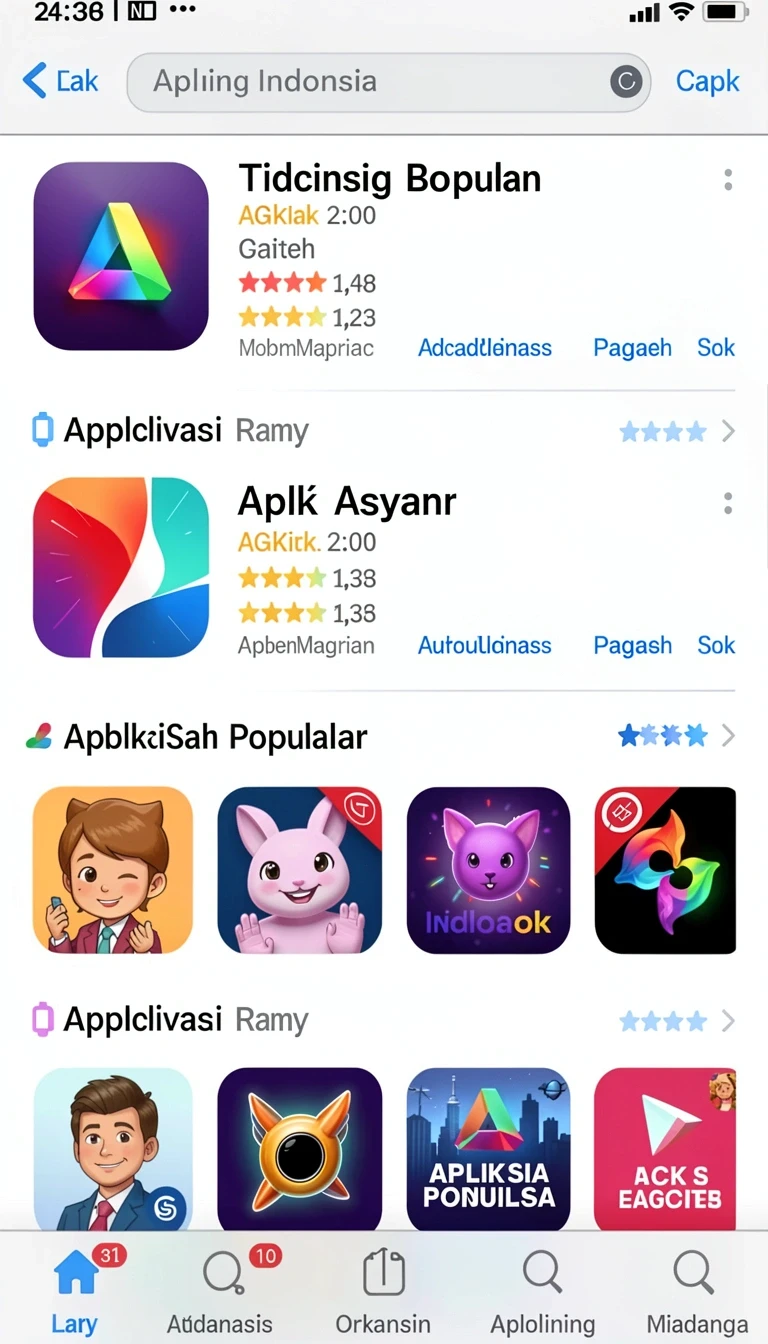The width and height of the screenshot is (768, 1344).
Task: Open the Apliksia Ponuilsa app tile
Action: [488, 1148]
